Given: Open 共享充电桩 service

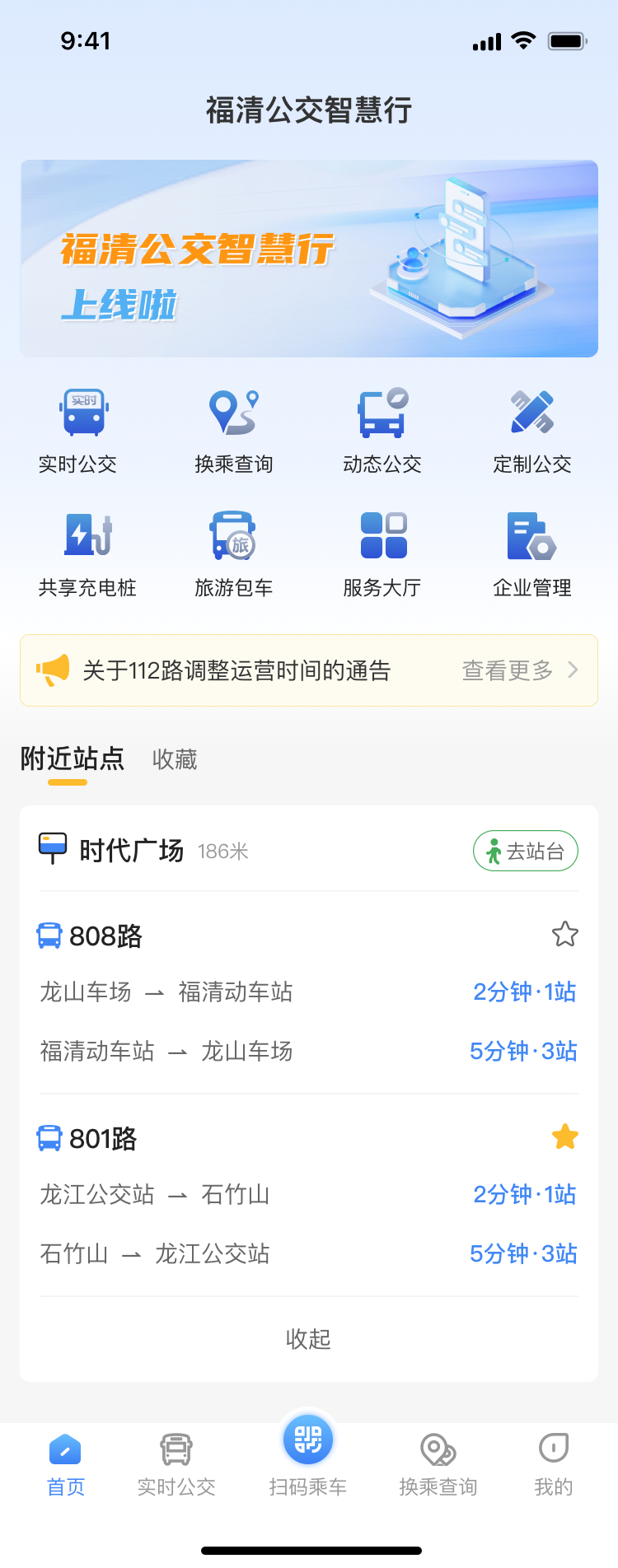Looking at the screenshot, I should pyautogui.click(x=87, y=553).
